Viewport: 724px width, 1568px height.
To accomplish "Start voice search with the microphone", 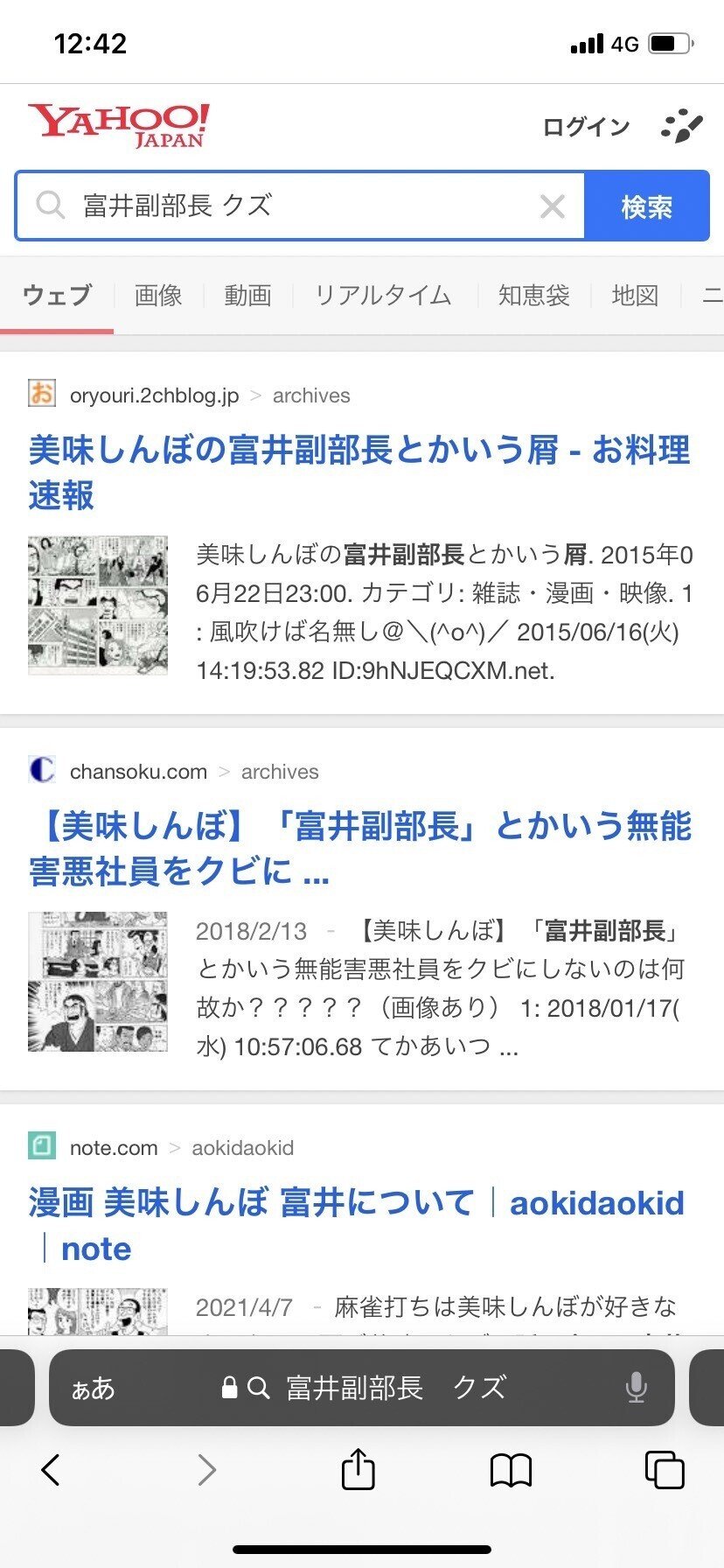I will [636, 1388].
